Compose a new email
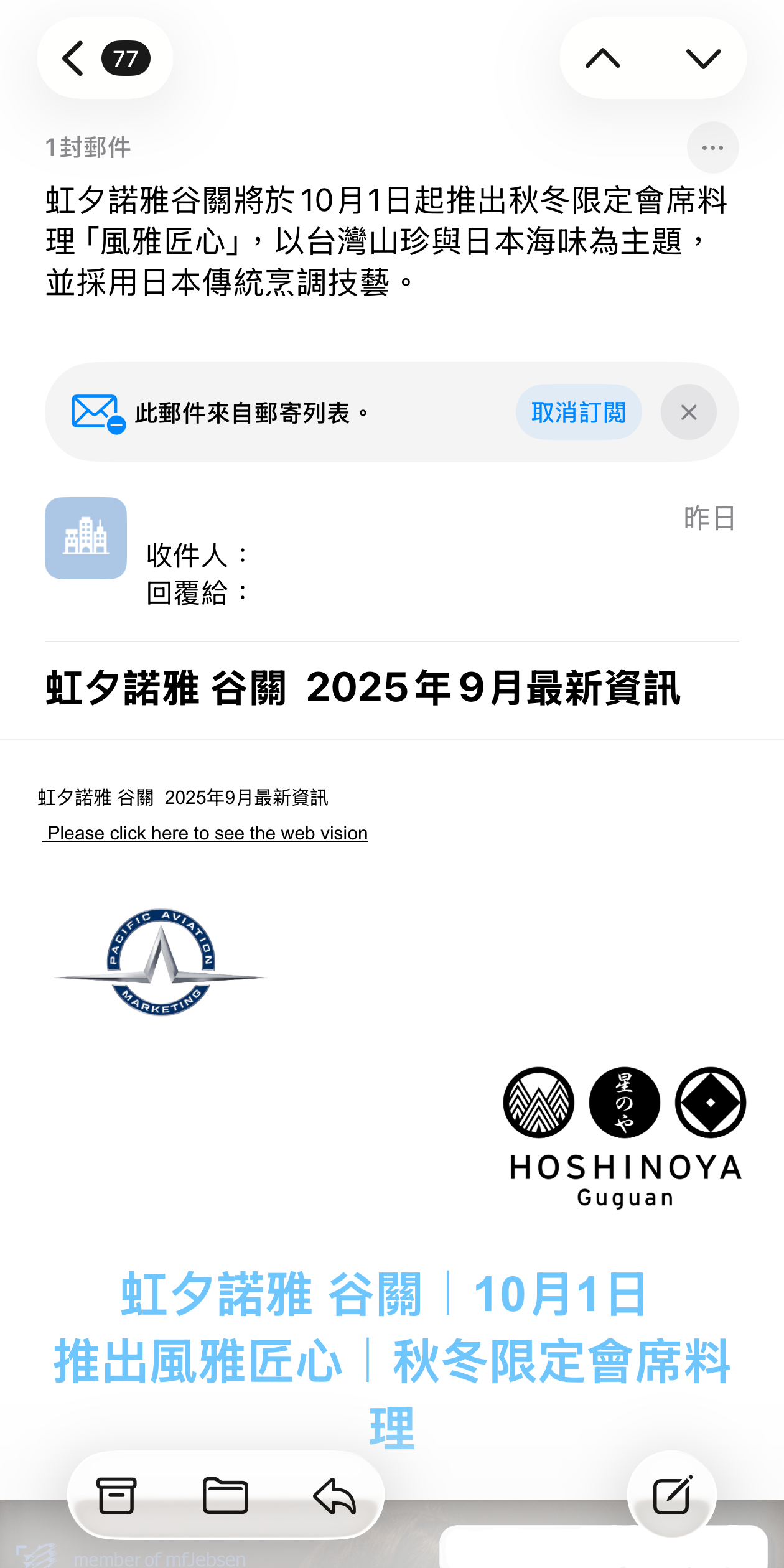Image resolution: width=784 pixels, height=1568 pixels. 672,1495
